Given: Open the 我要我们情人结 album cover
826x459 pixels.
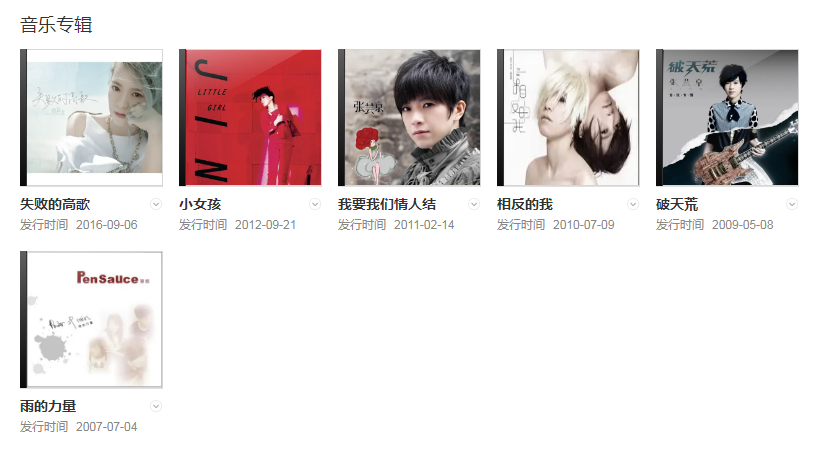Looking at the screenshot, I should coord(410,117).
